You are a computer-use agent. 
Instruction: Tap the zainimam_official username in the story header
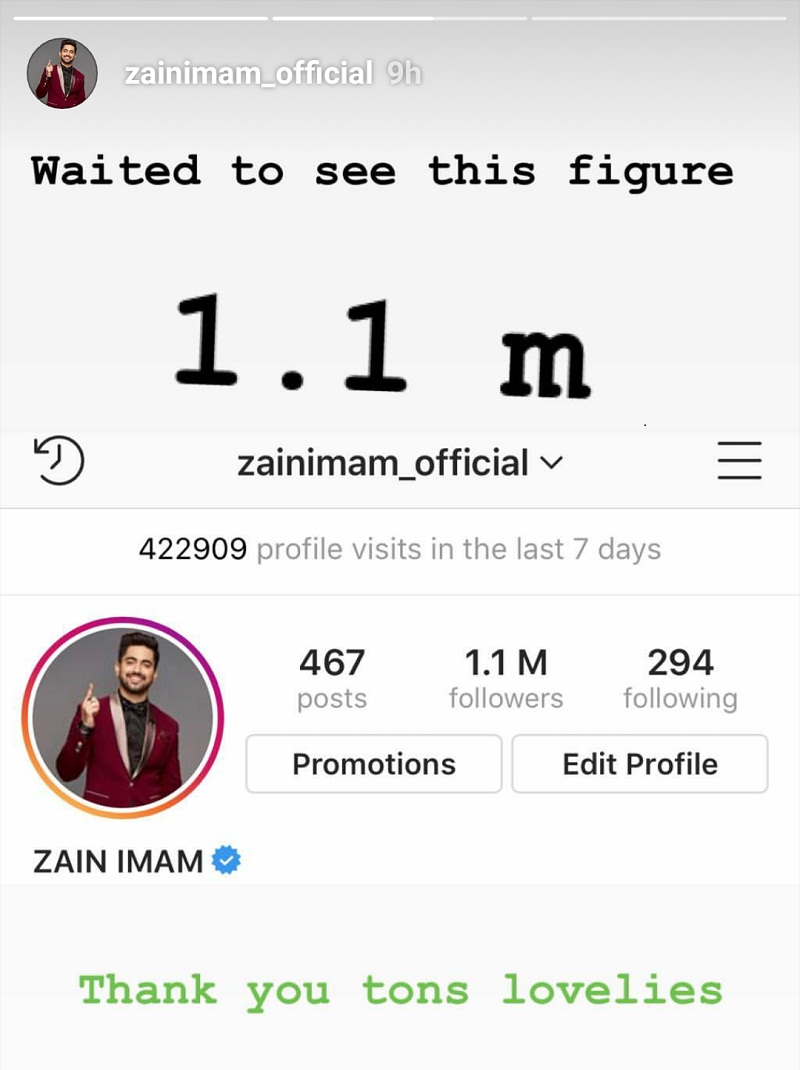[x=248, y=74]
